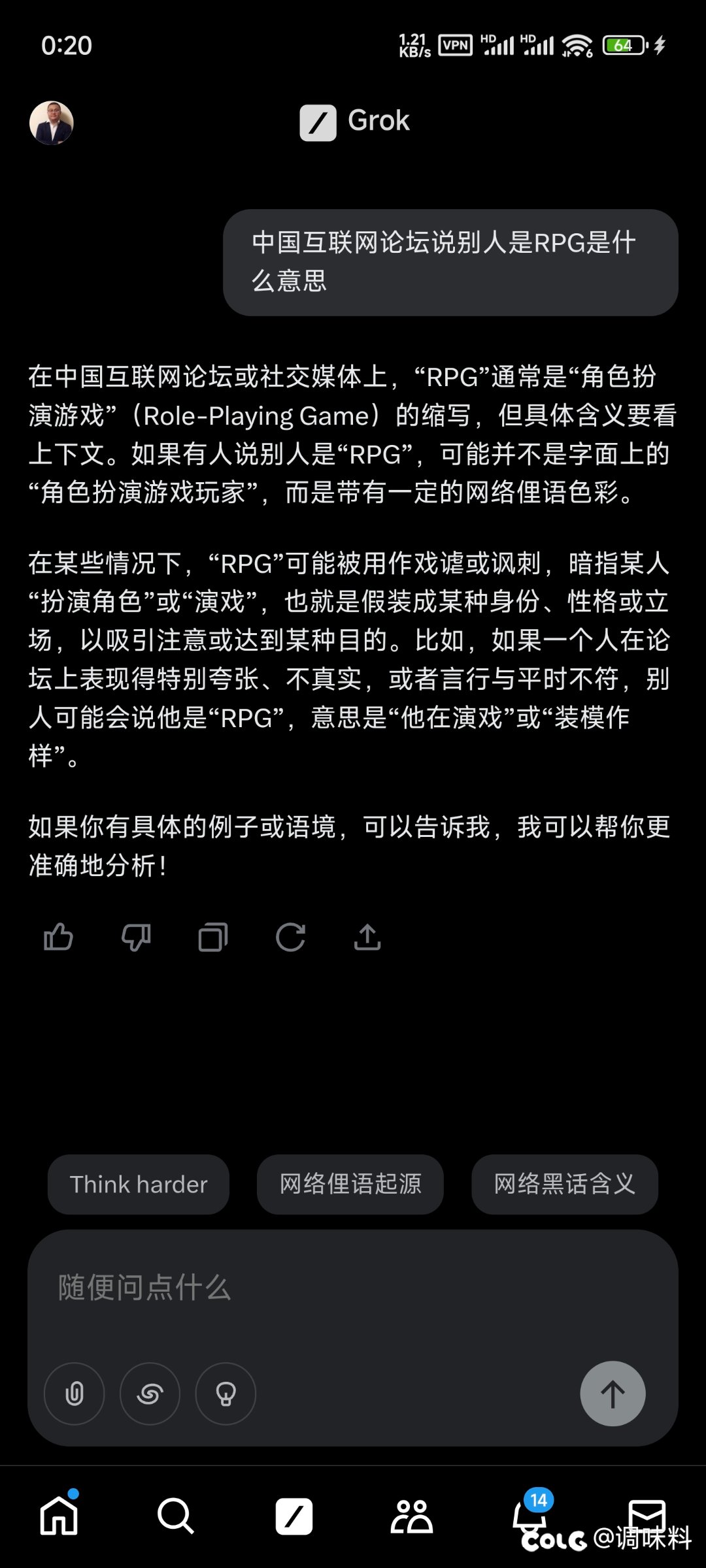Select the 网络俚语起源 suggestion chip
The image size is (706, 1568).
click(350, 1184)
